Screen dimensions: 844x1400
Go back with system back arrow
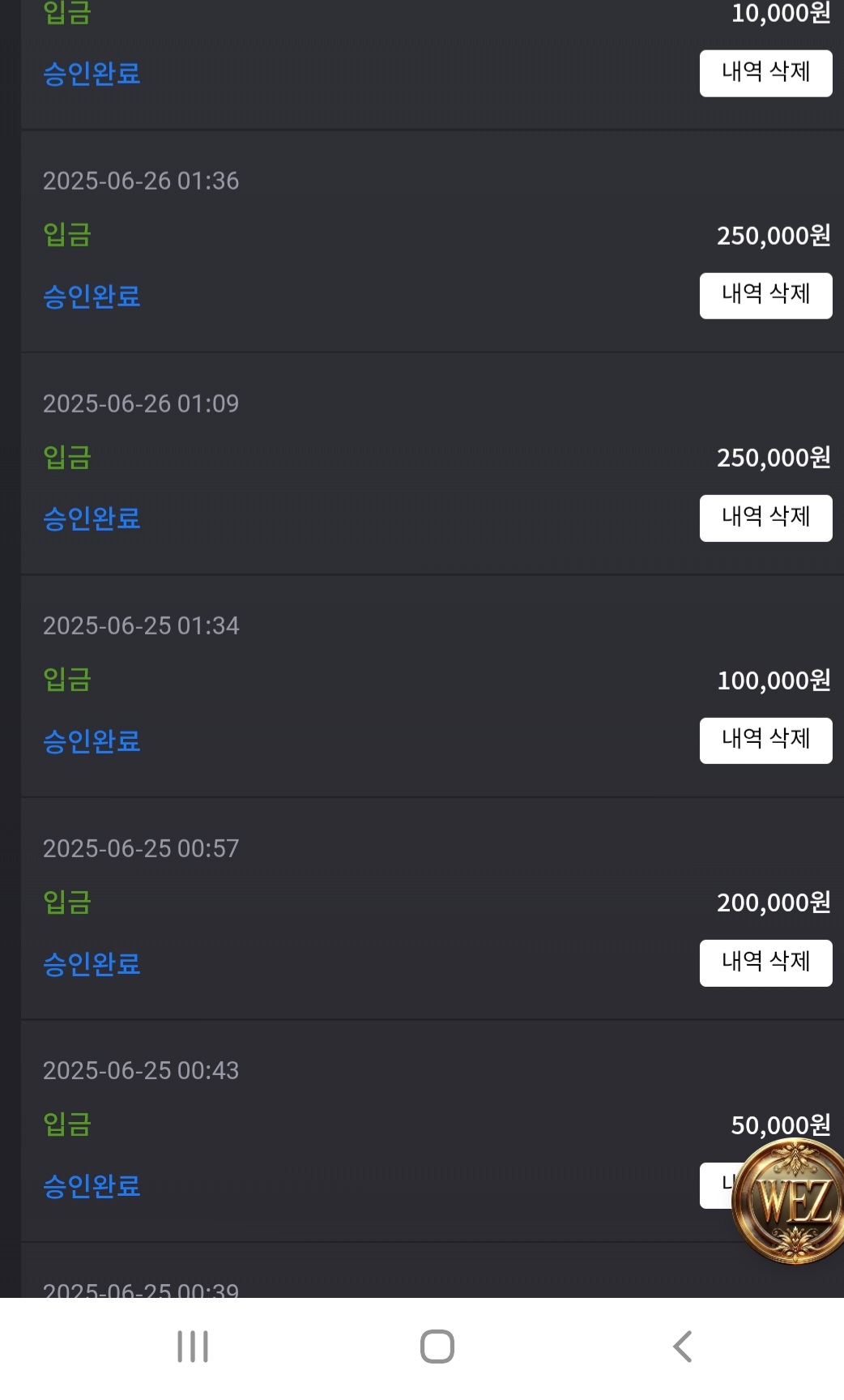tap(683, 1347)
